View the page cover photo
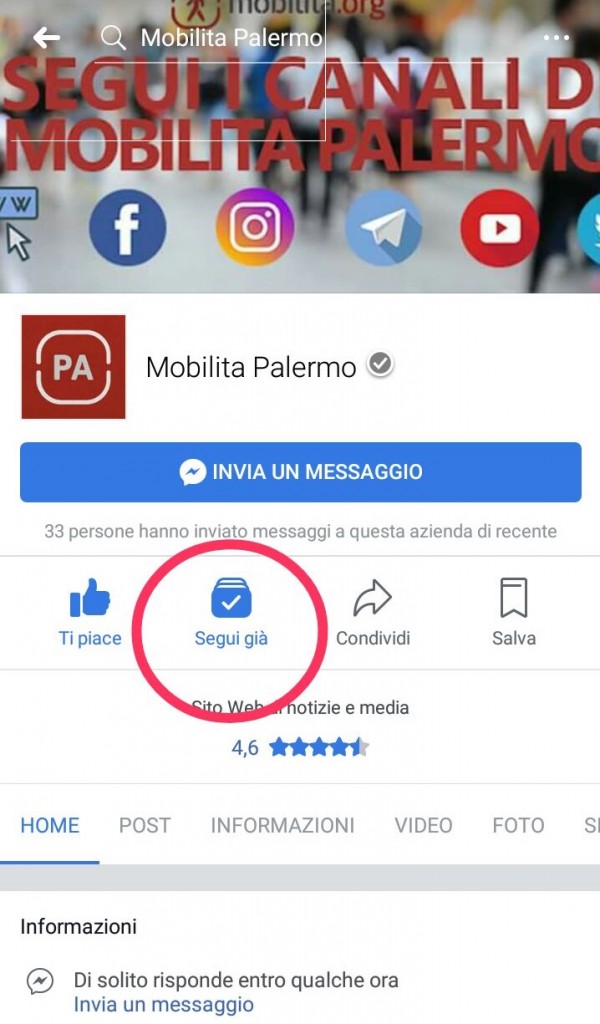600x1024 pixels. click(x=300, y=170)
